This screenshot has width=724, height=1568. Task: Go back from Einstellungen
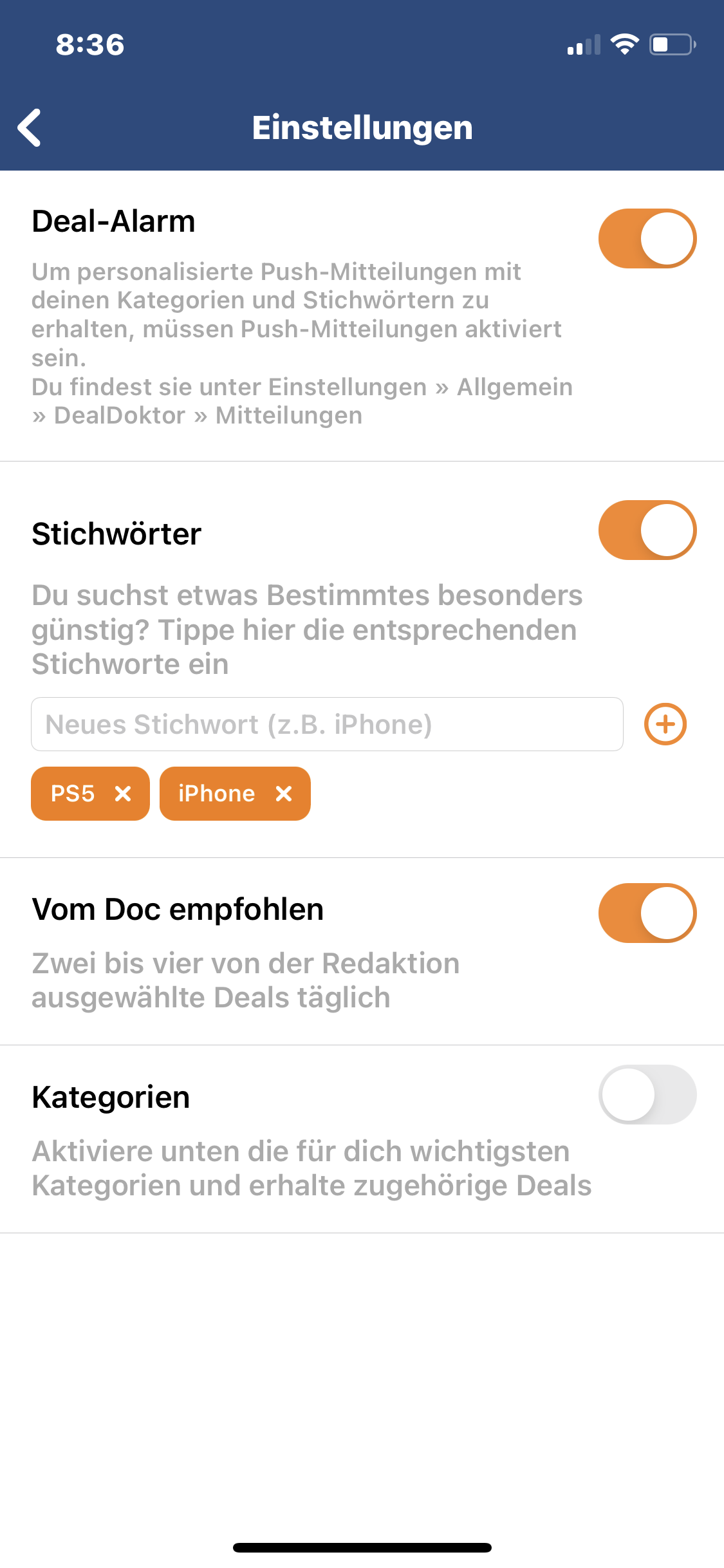click(30, 127)
